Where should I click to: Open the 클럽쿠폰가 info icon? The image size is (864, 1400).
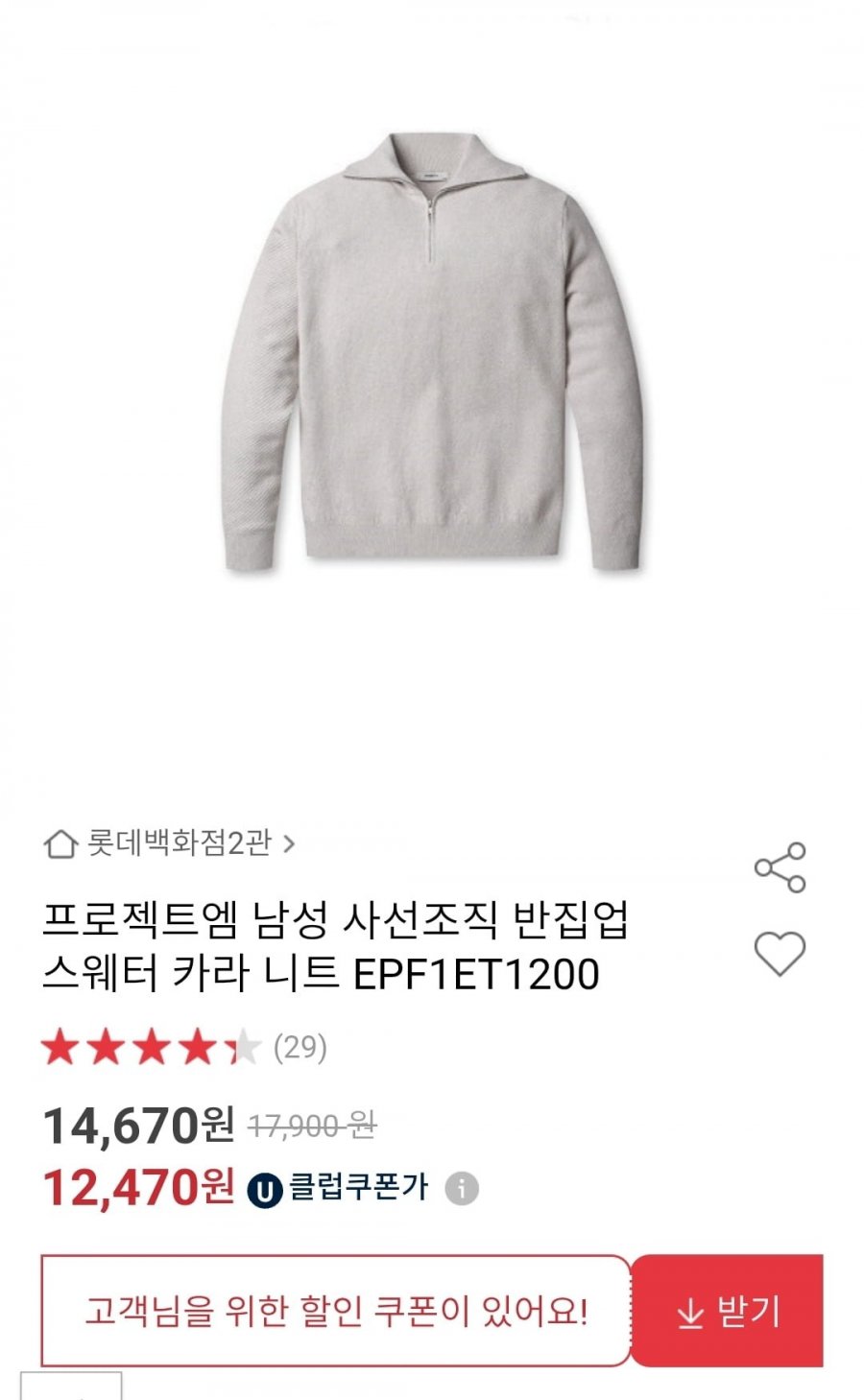[x=462, y=1189]
